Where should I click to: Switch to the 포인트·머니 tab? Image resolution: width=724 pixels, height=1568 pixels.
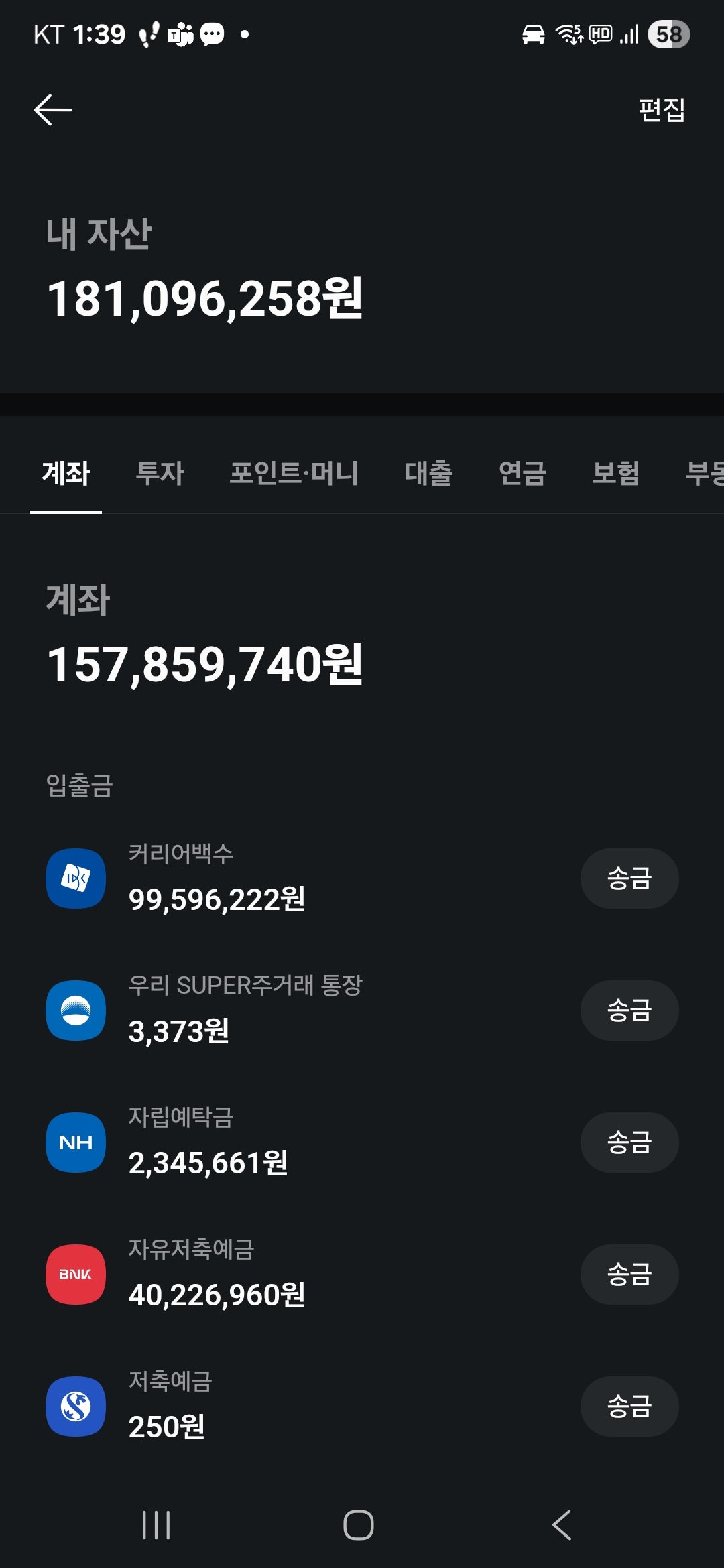click(294, 473)
